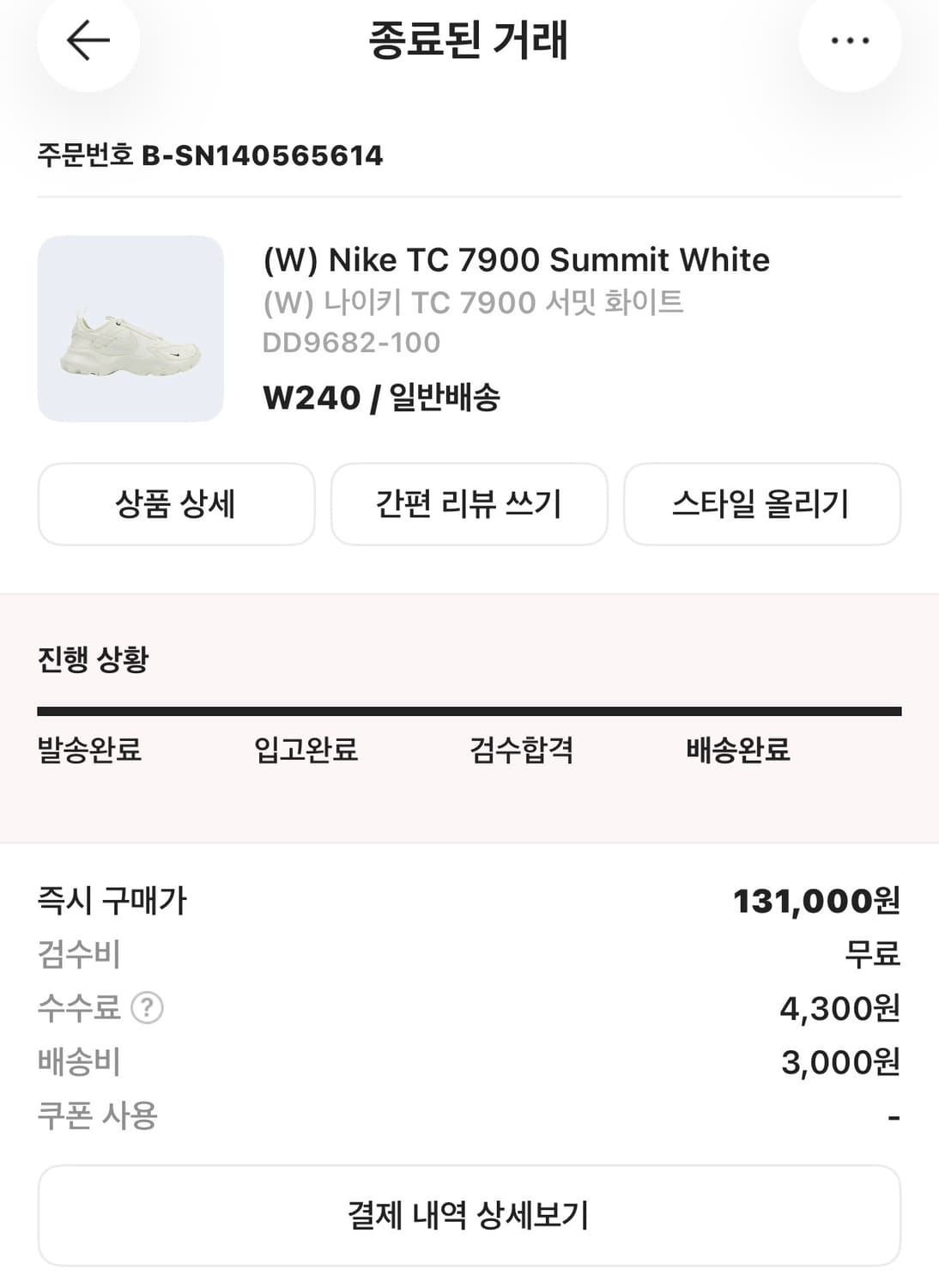This screenshot has height=1288, width=939.
Task: Select 스타일 올리기 to upload a style
Action: coord(762,504)
